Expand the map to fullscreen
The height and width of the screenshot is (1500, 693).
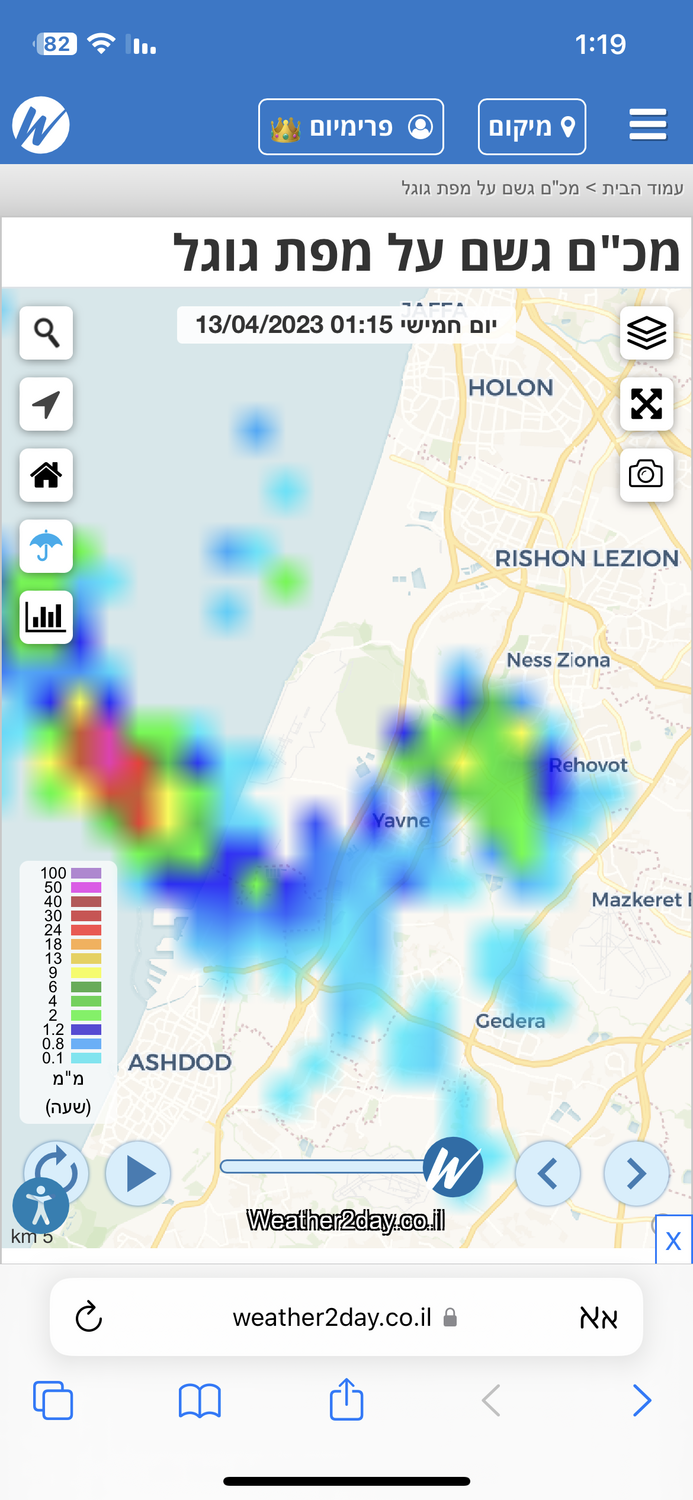pyautogui.click(x=646, y=404)
